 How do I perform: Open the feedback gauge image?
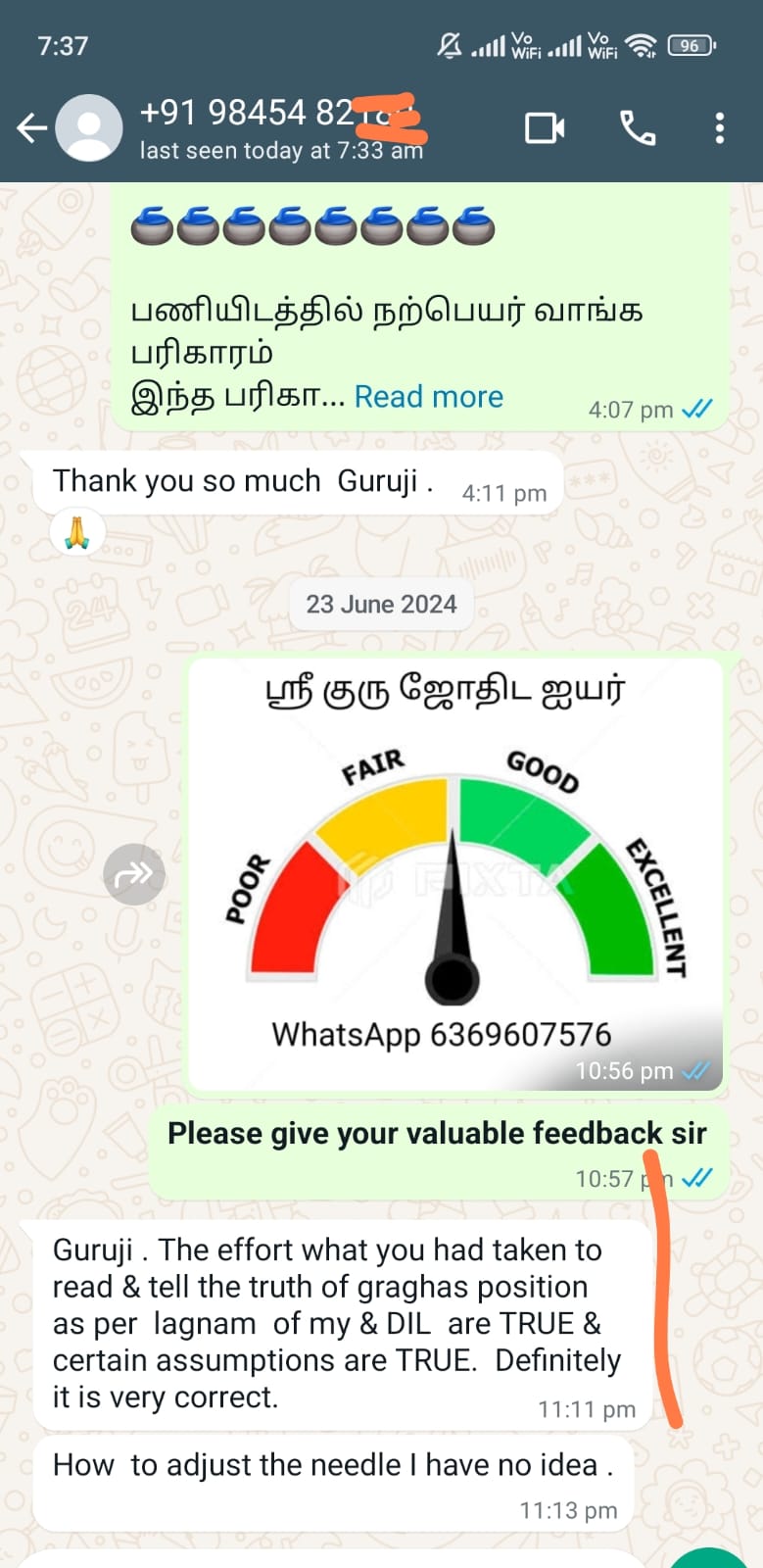(453, 872)
